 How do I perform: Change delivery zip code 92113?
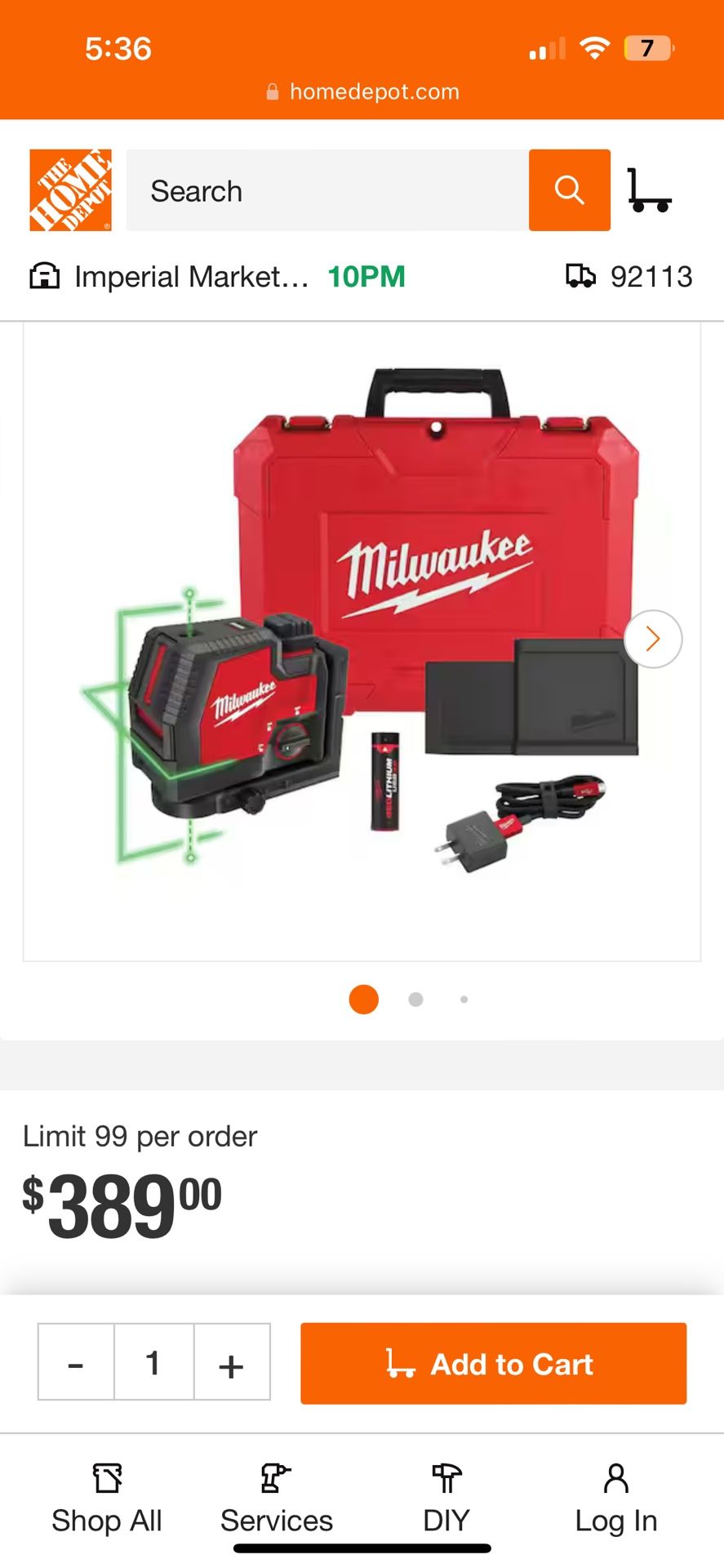[651, 275]
